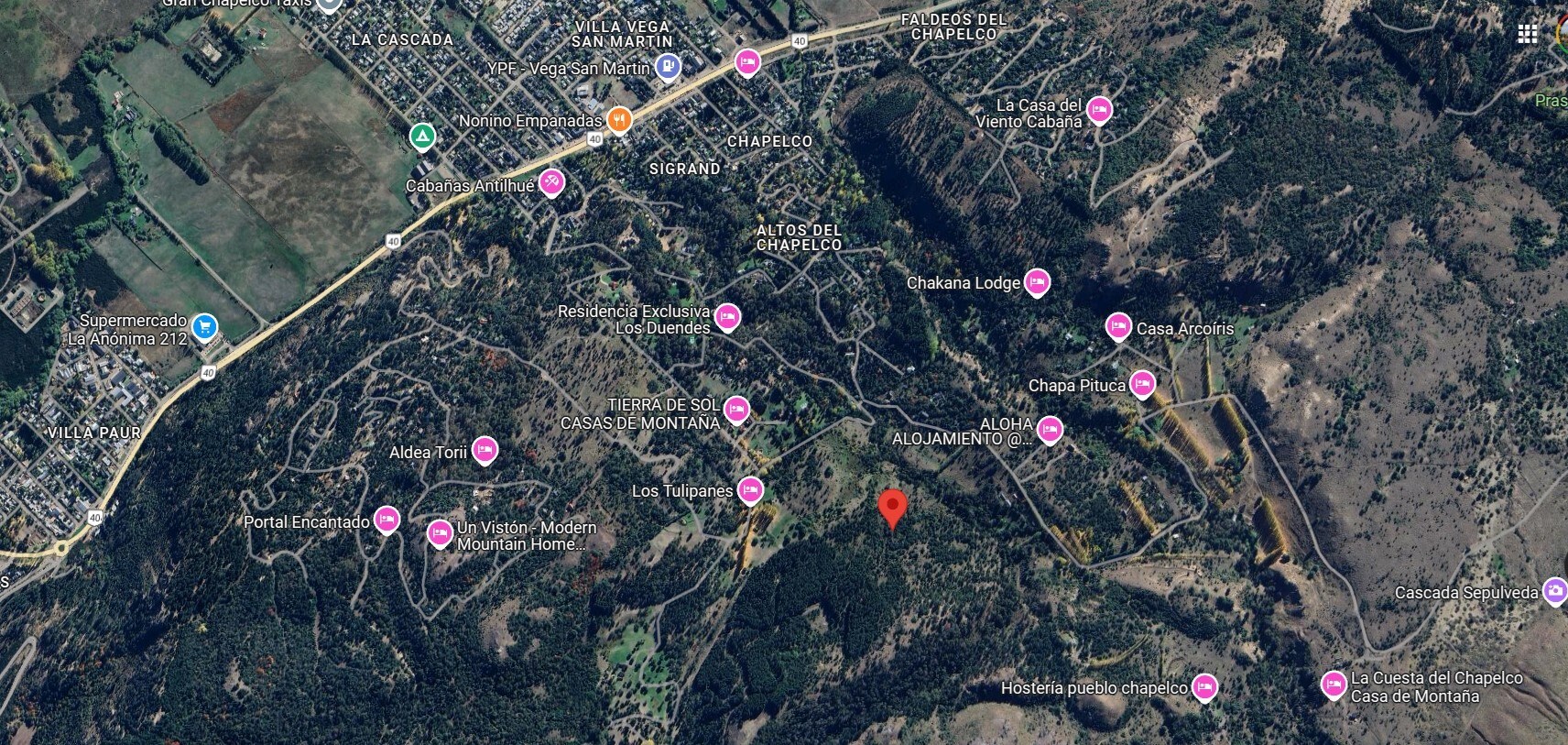Open the Nonino Empanadas restaurant pin
The image size is (1568, 745).
(620, 119)
